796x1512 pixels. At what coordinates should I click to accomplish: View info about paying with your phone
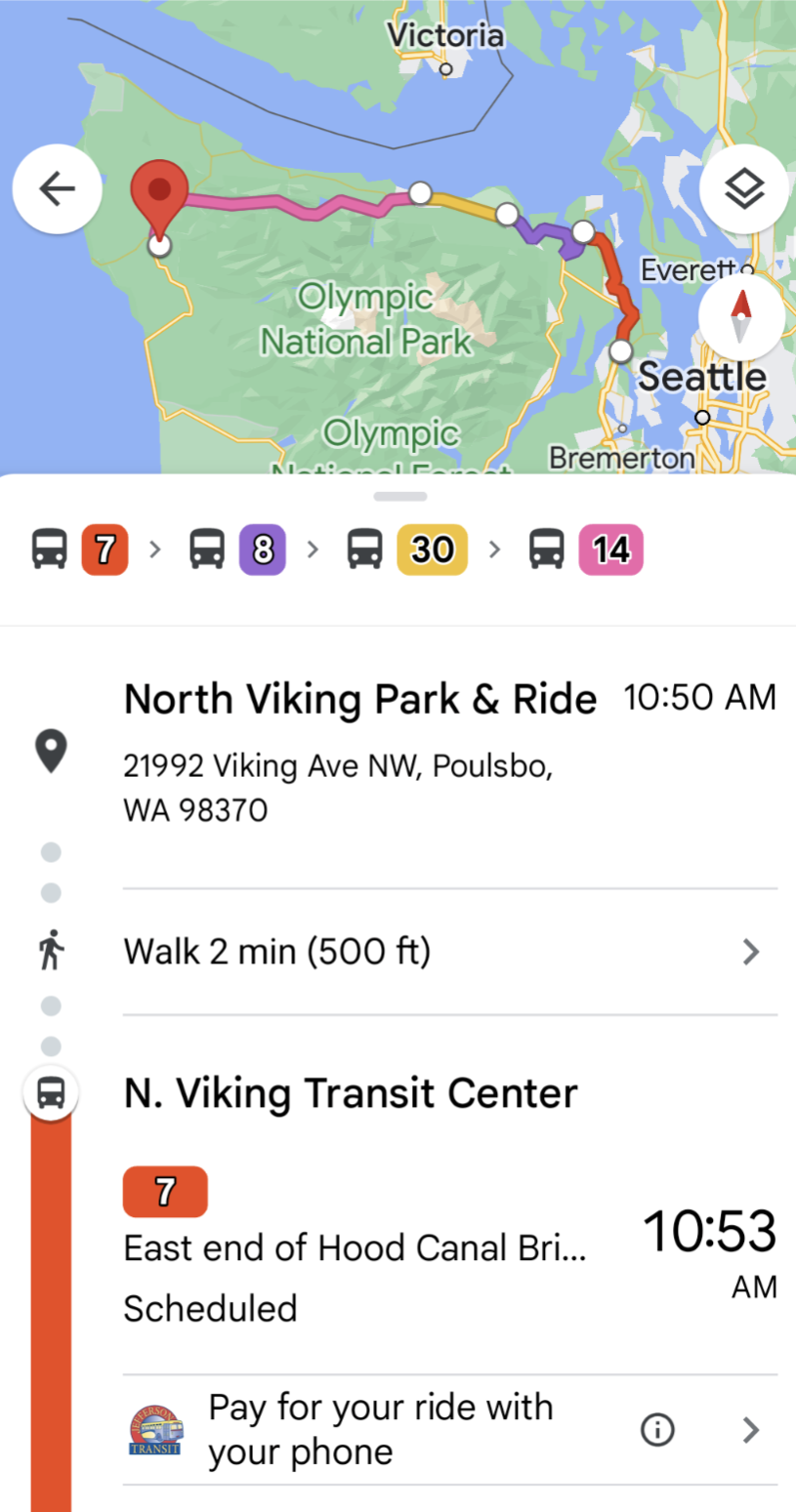pos(657,1430)
